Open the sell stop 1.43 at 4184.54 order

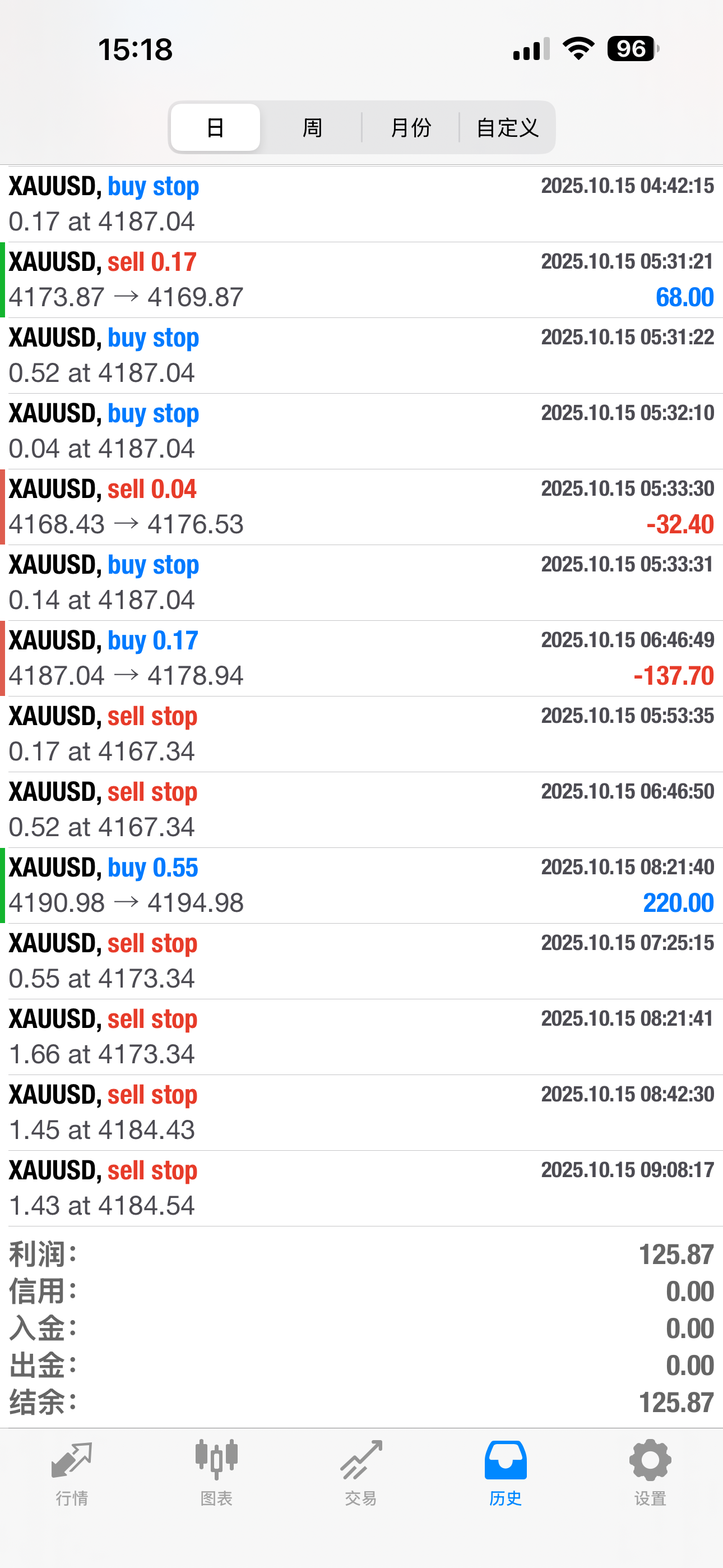pos(361,1188)
